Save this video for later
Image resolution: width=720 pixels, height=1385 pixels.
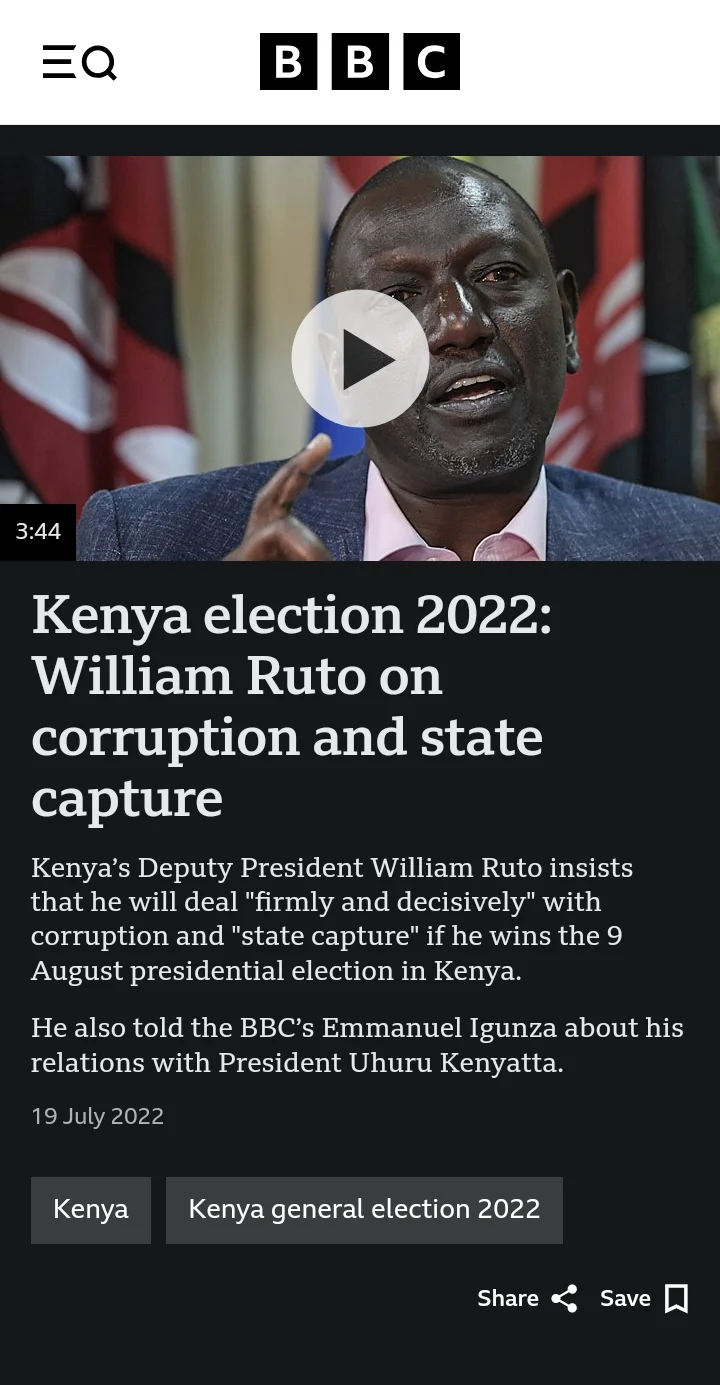tap(644, 1299)
